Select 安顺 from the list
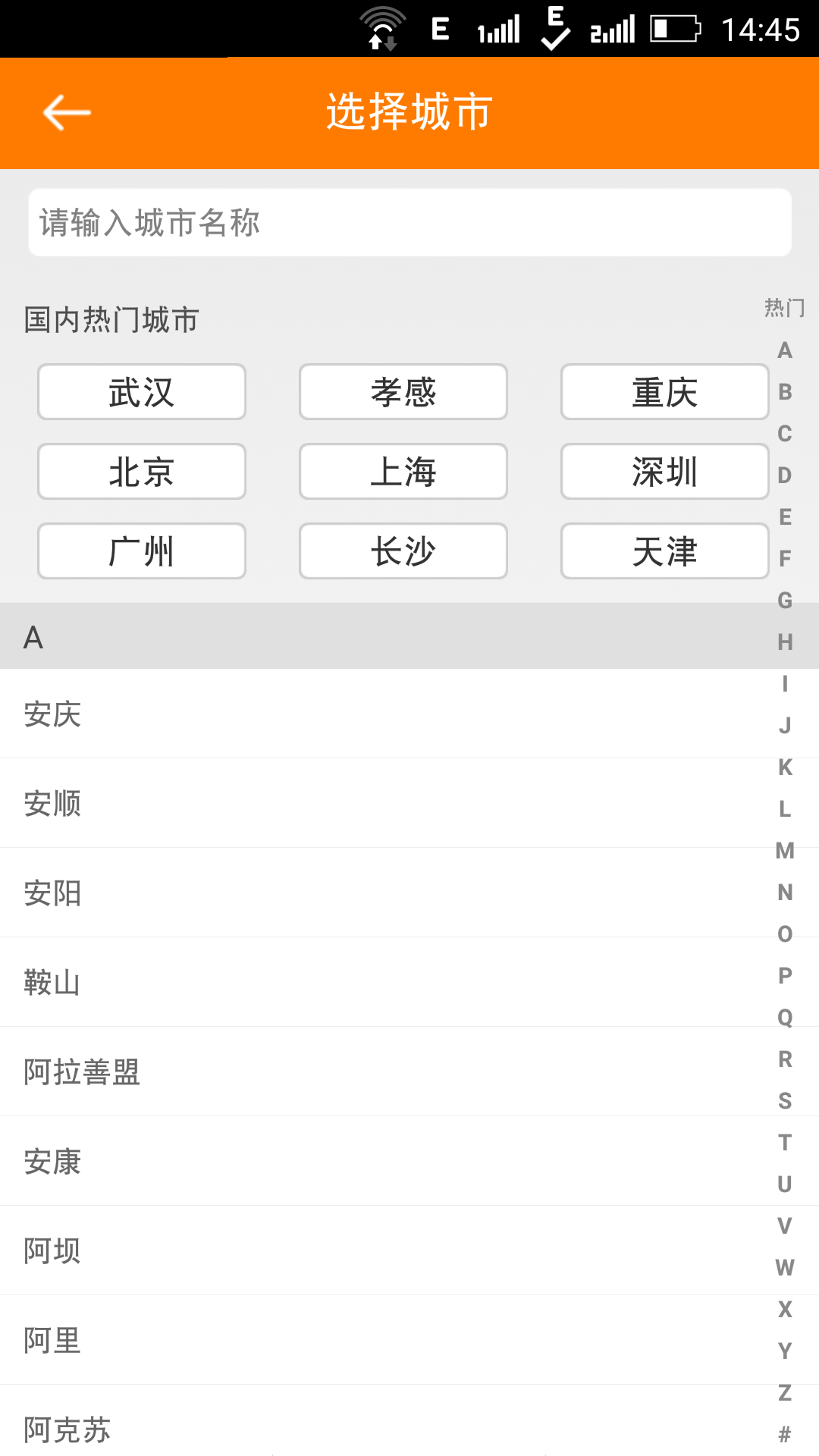This screenshot has width=819, height=1456. pyautogui.click(x=409, y=803)
